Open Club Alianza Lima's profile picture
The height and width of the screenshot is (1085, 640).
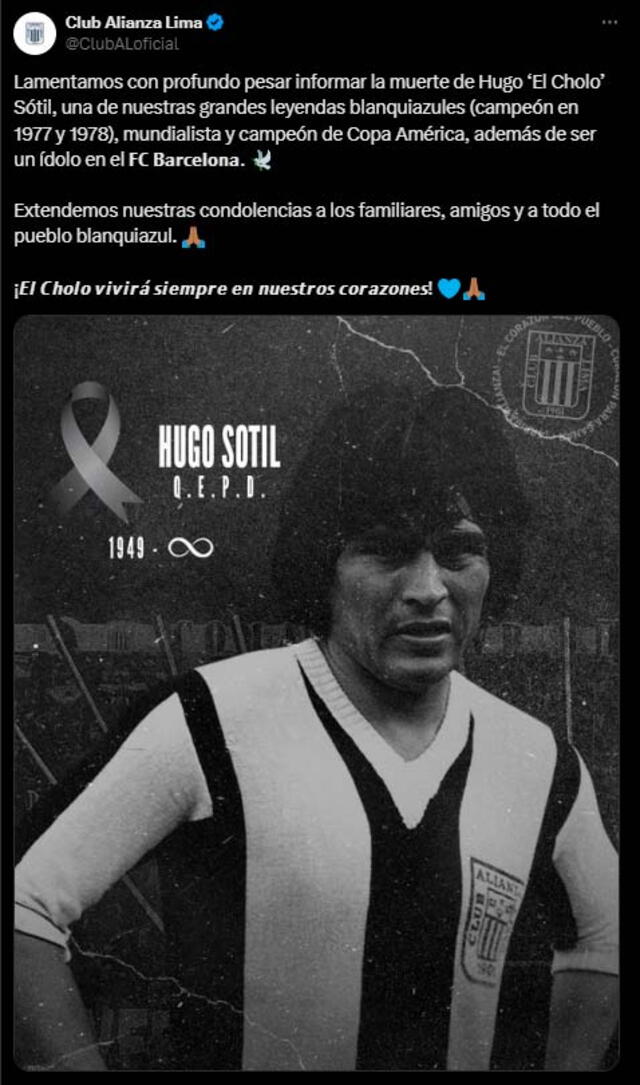click(x=34, y=32)
